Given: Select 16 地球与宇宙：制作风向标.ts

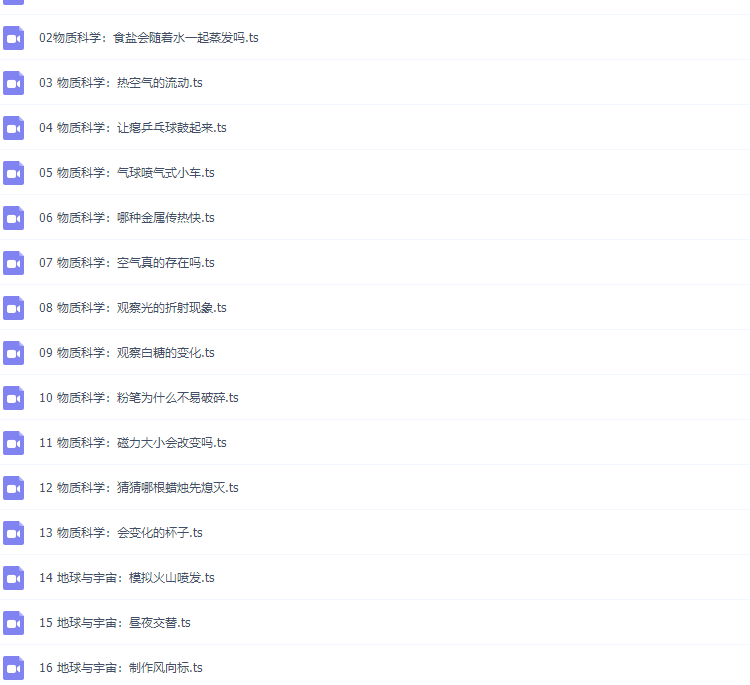Looking at the screenshot, I should point(121,668).
